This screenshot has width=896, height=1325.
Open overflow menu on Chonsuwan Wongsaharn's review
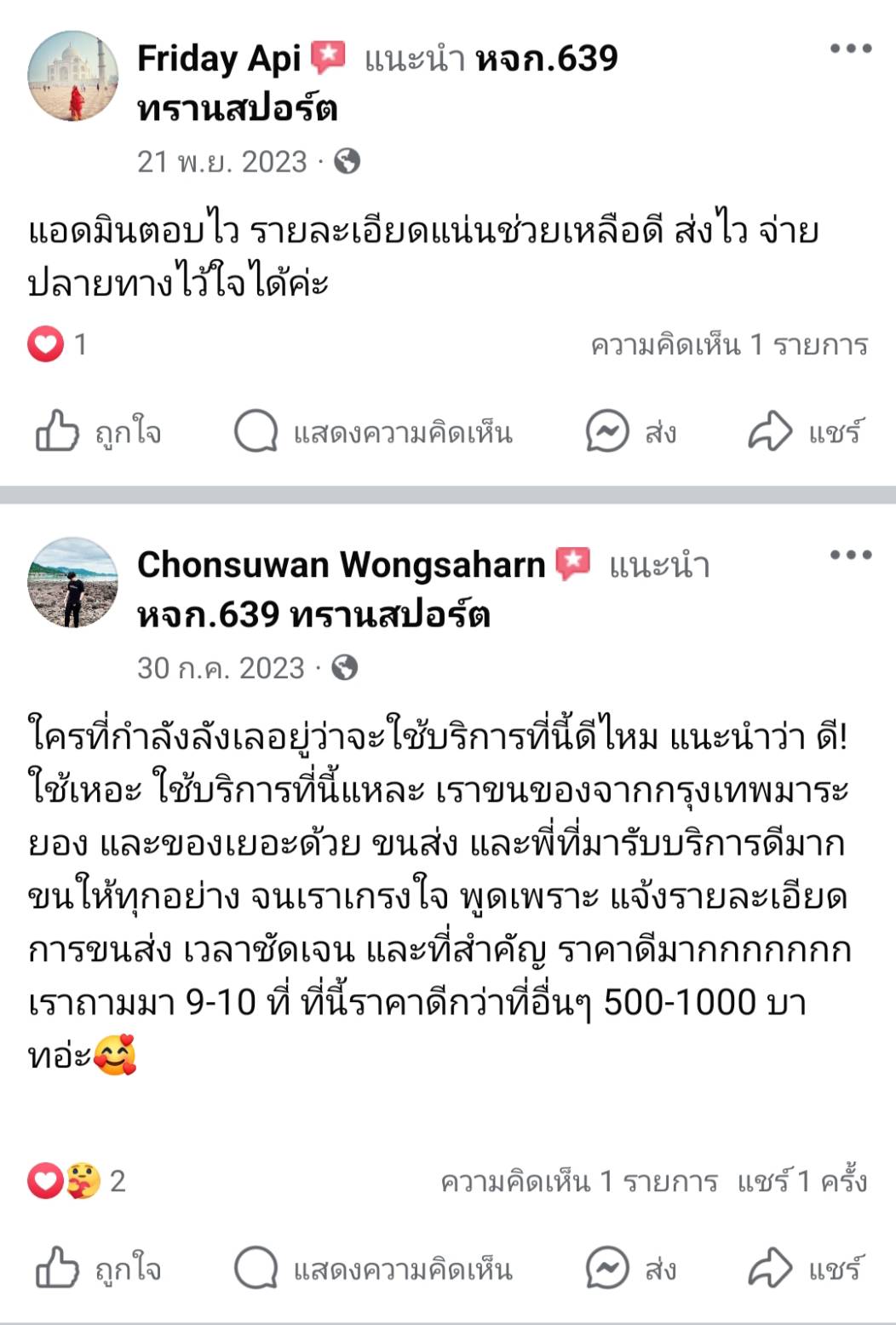850,555
